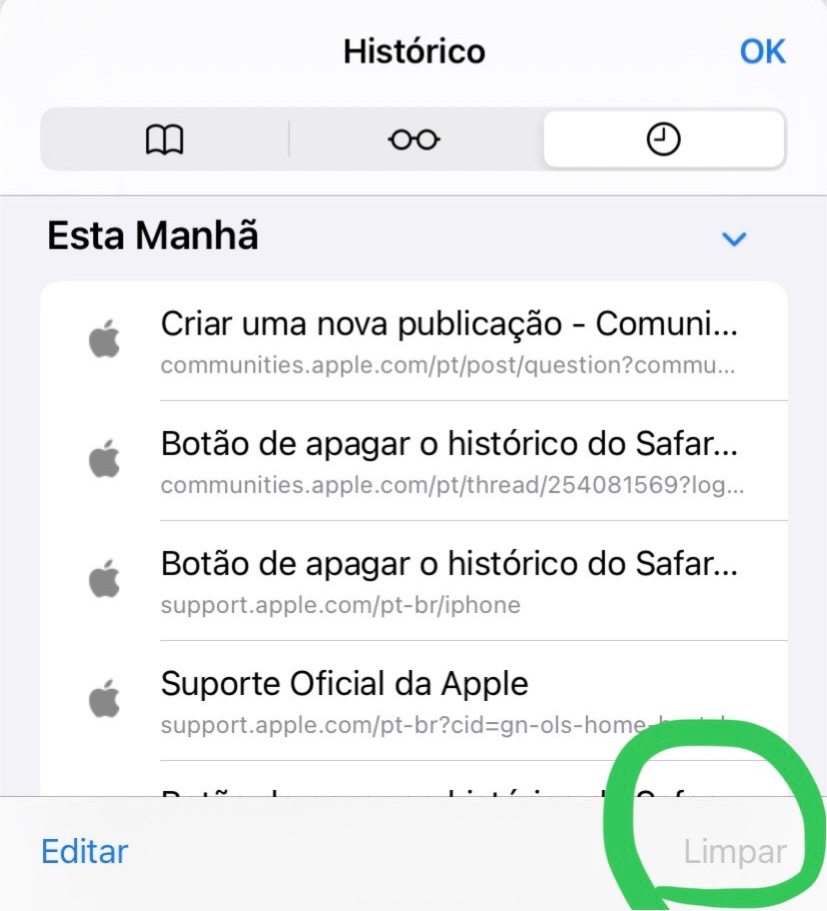Tap OK to close the history panel
Viewport: 827px width, 911px height.
click(x=762, y=52)
